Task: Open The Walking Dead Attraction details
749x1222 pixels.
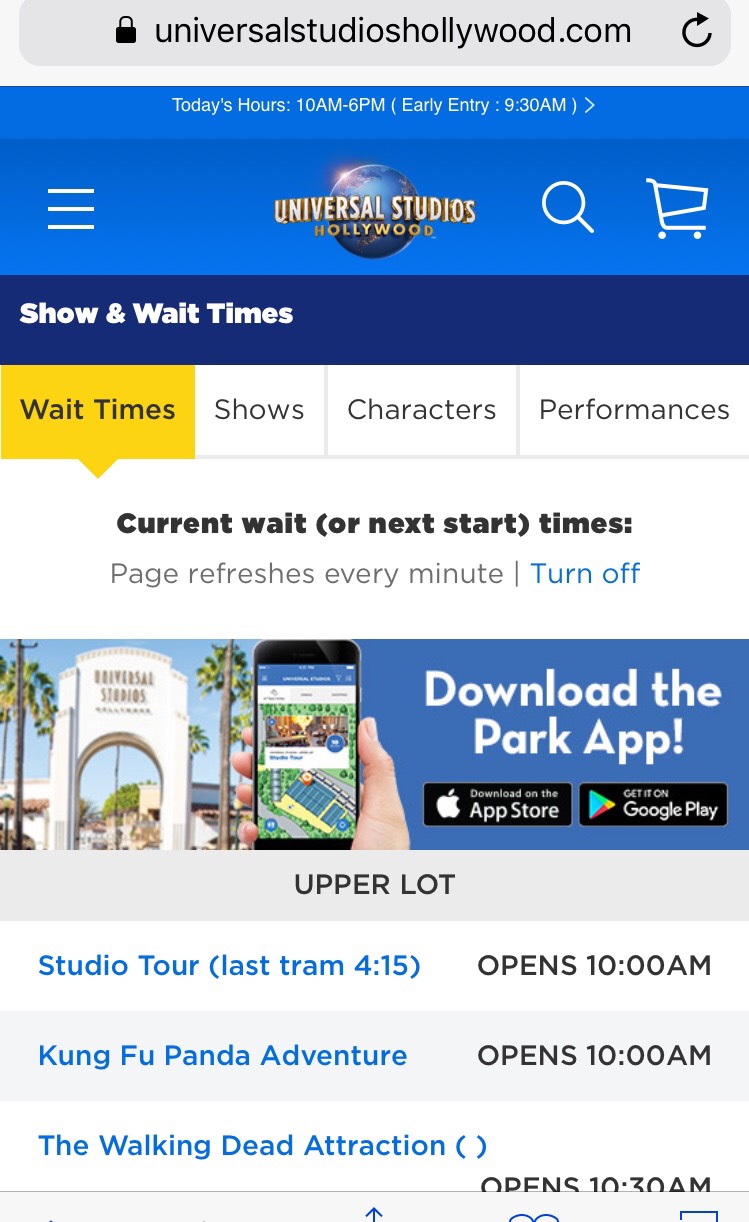Action: [262, 1146]
